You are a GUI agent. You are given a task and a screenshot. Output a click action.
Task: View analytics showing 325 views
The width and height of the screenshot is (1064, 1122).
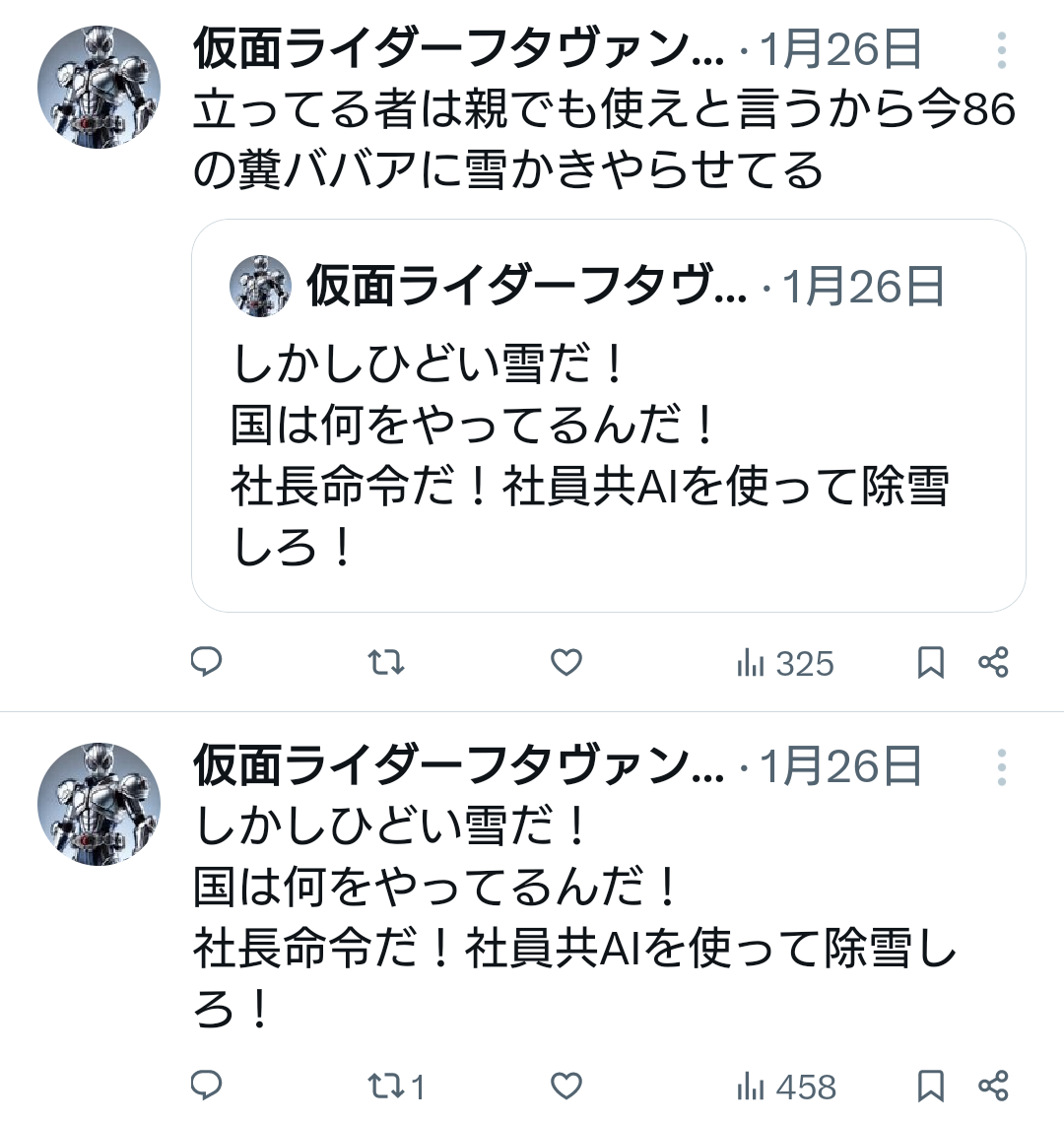(785, 665)
